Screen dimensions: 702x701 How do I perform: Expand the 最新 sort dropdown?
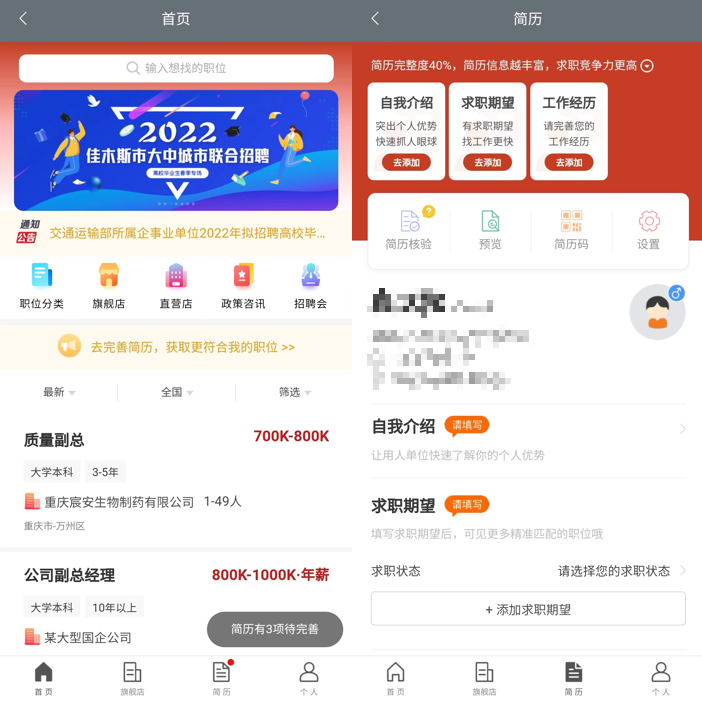click(59, 392)
